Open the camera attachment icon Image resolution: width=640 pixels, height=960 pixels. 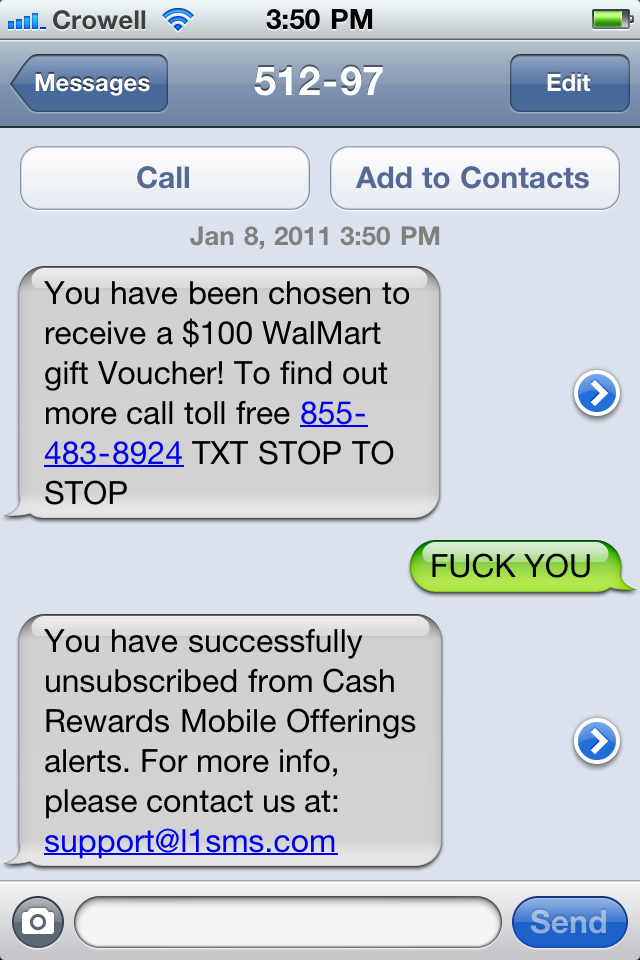point(38,921)
